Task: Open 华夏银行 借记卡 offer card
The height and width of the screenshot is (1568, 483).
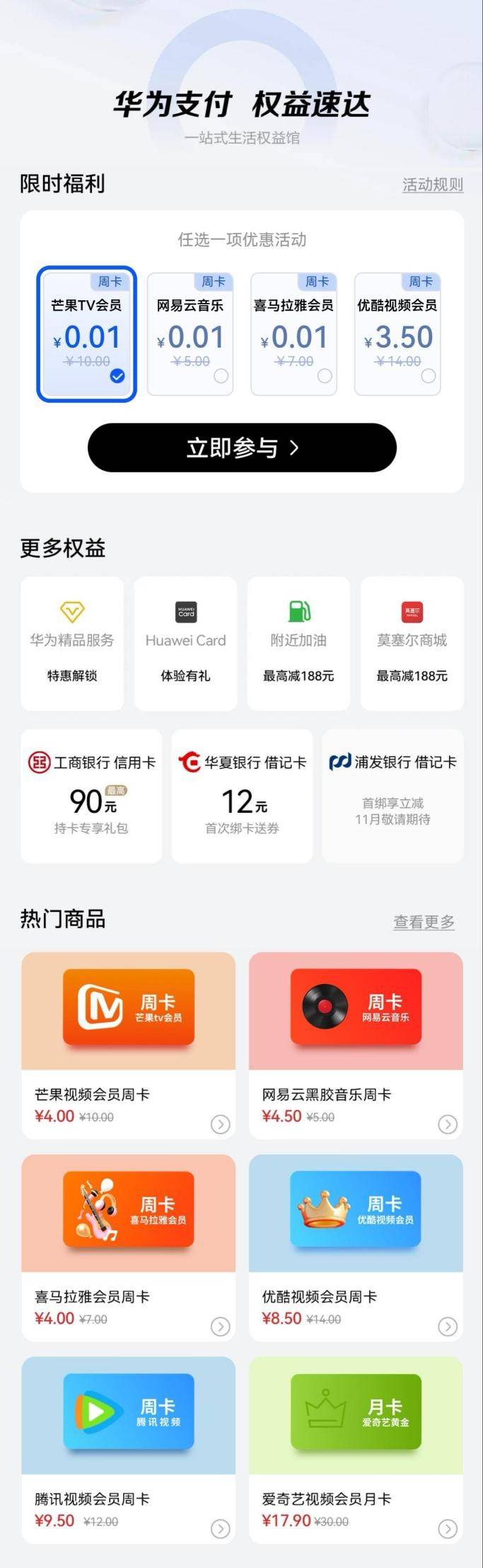Action: (242, 796)
